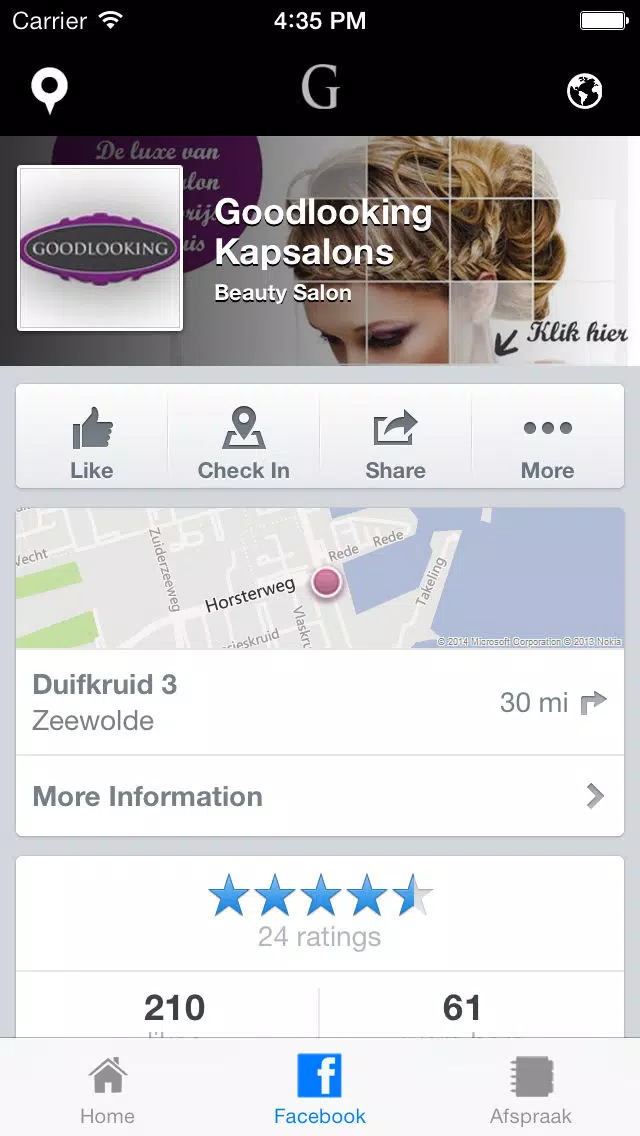Open the globe icon in header

click(584, 91)
